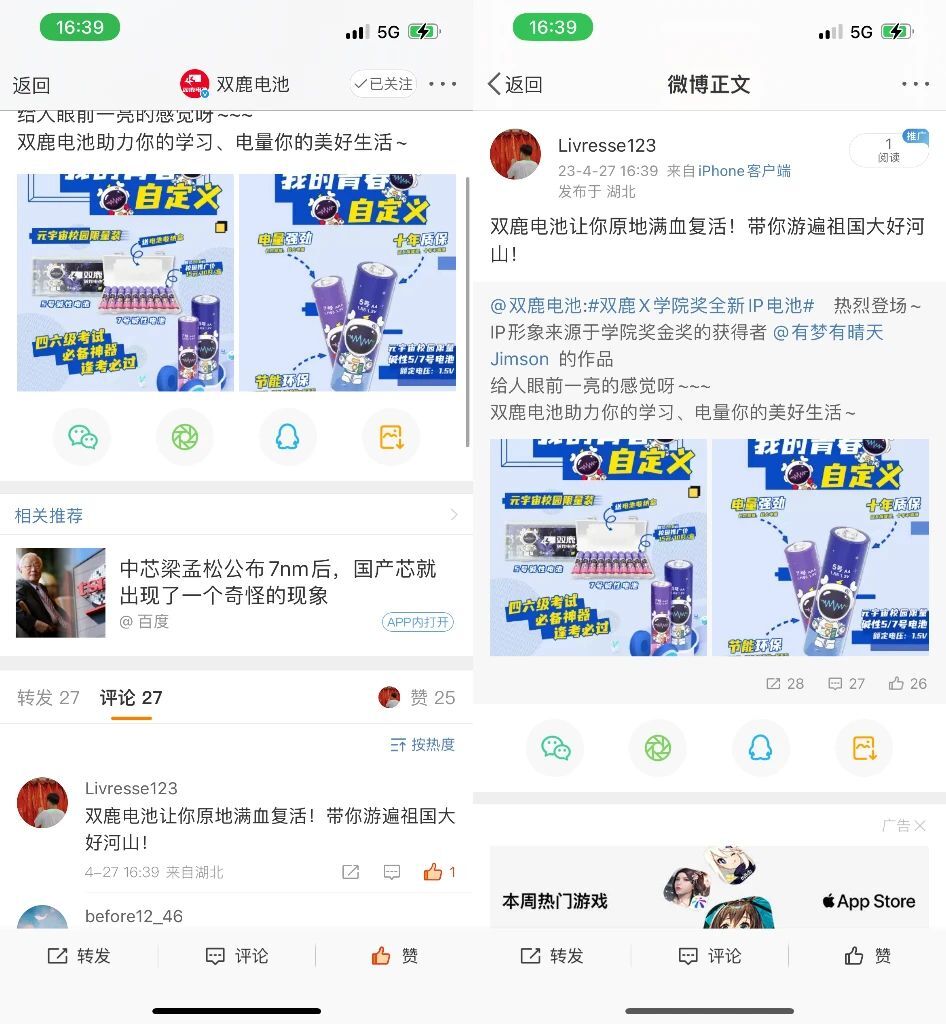Open the 本周热门游戏 App Store ad
Image resolution: width=946 pixels, height=1024 pixels.
point(709,888)
